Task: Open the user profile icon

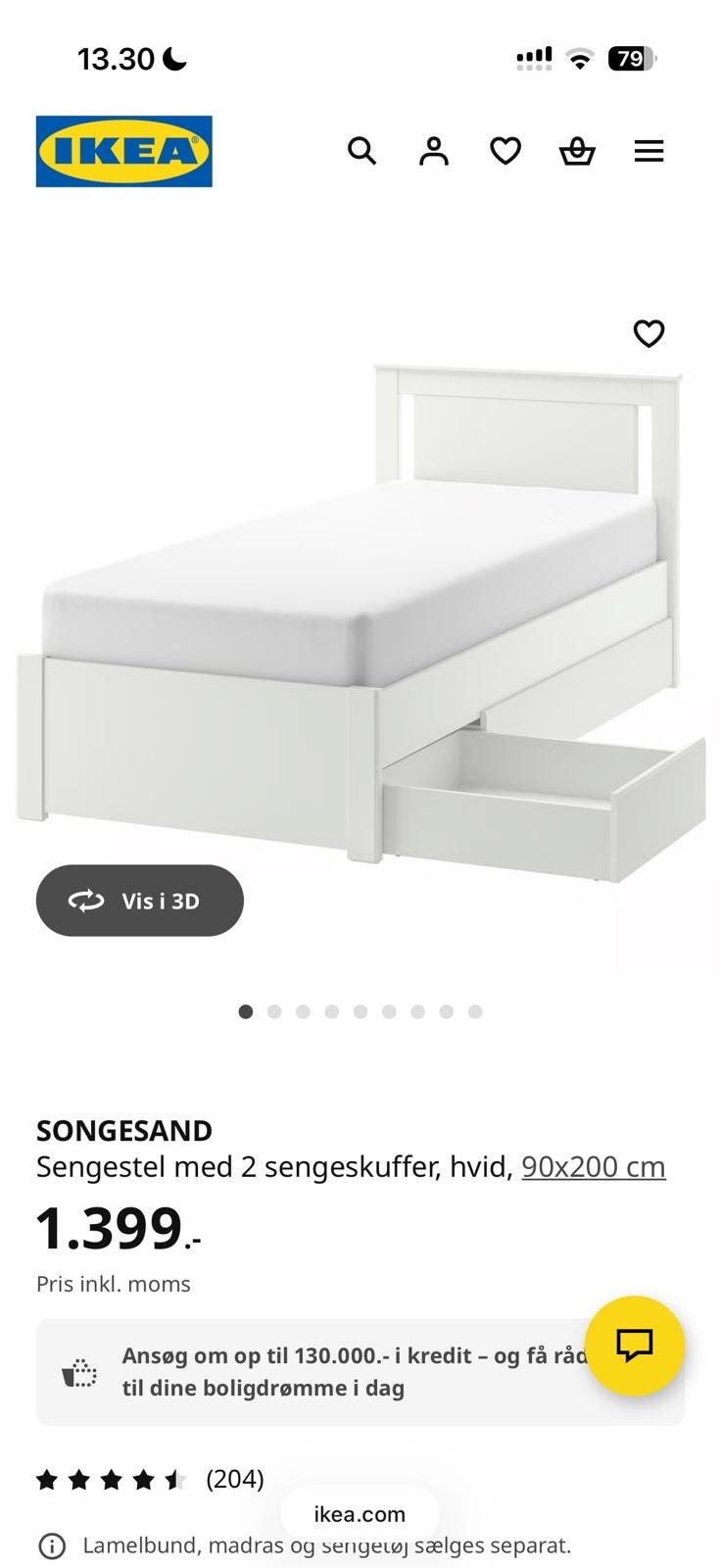Action: (x=434, y=151)
